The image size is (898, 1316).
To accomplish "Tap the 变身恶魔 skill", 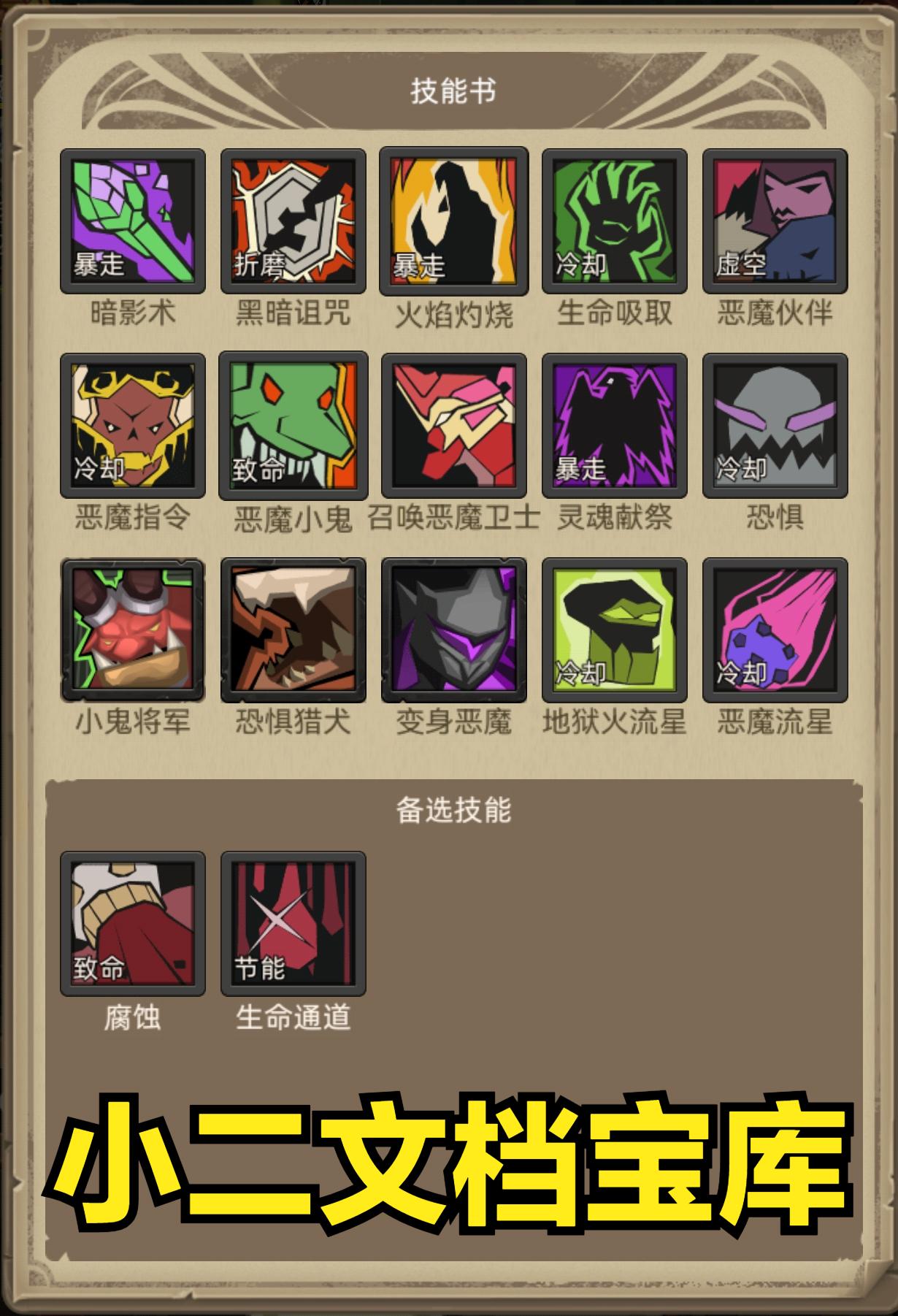I will pos(453,630).
